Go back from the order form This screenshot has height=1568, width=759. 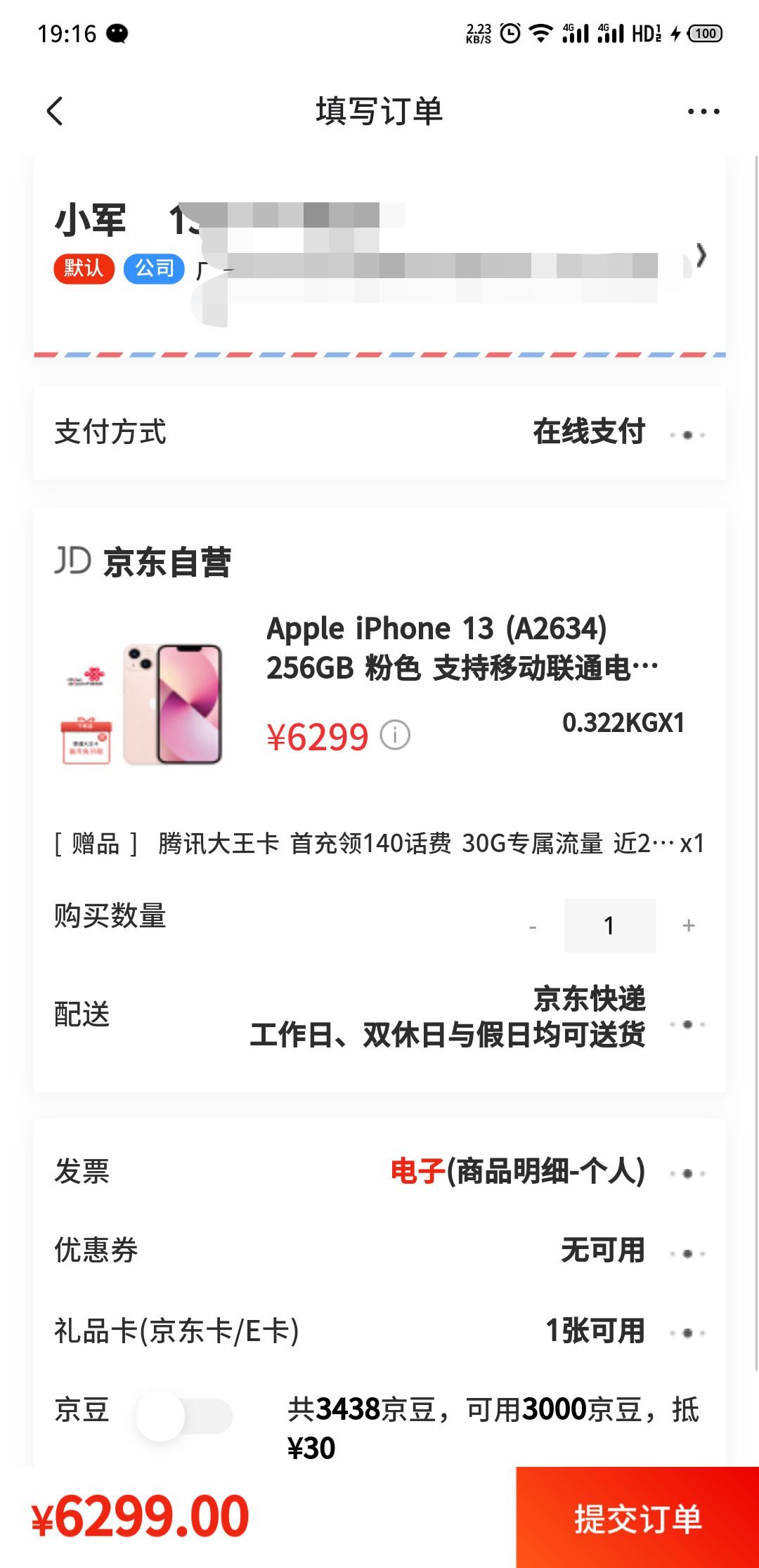[55, 111]
